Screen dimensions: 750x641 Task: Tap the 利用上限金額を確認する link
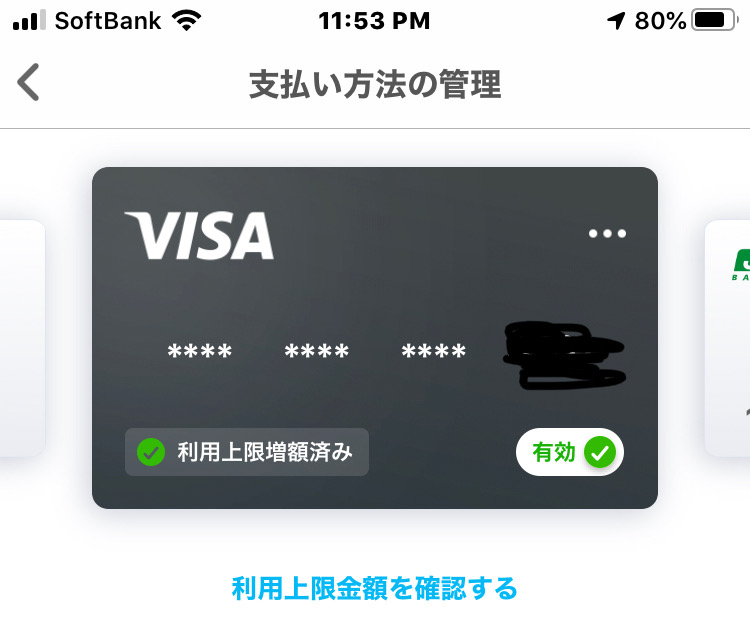pos(374,588)
